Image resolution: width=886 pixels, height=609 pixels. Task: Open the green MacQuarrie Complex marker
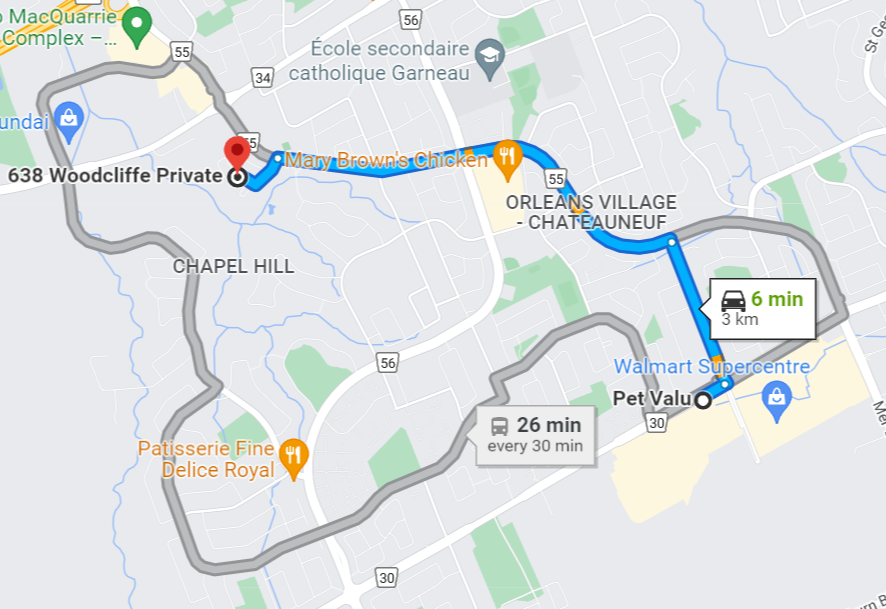[137, 24]
